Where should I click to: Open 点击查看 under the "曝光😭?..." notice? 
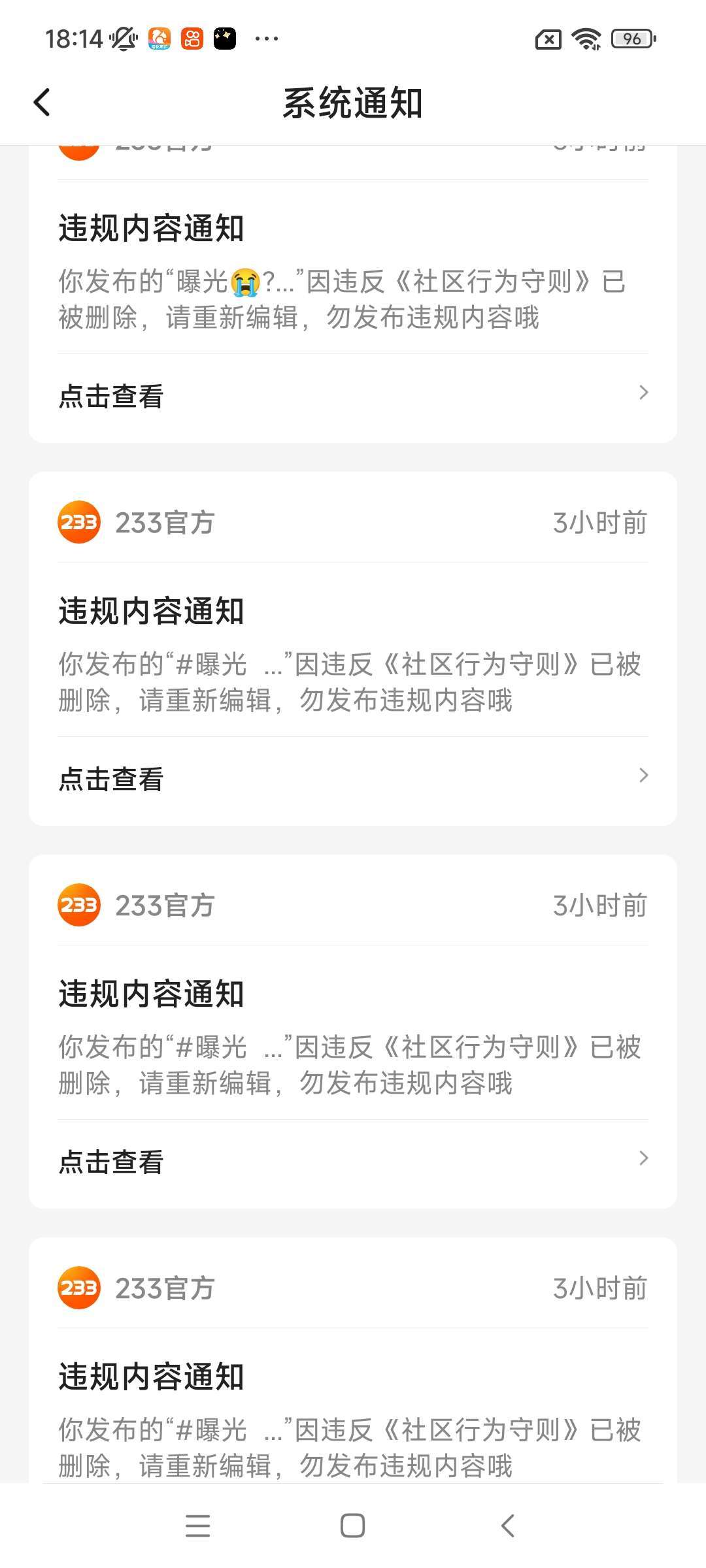coord(353,396)
